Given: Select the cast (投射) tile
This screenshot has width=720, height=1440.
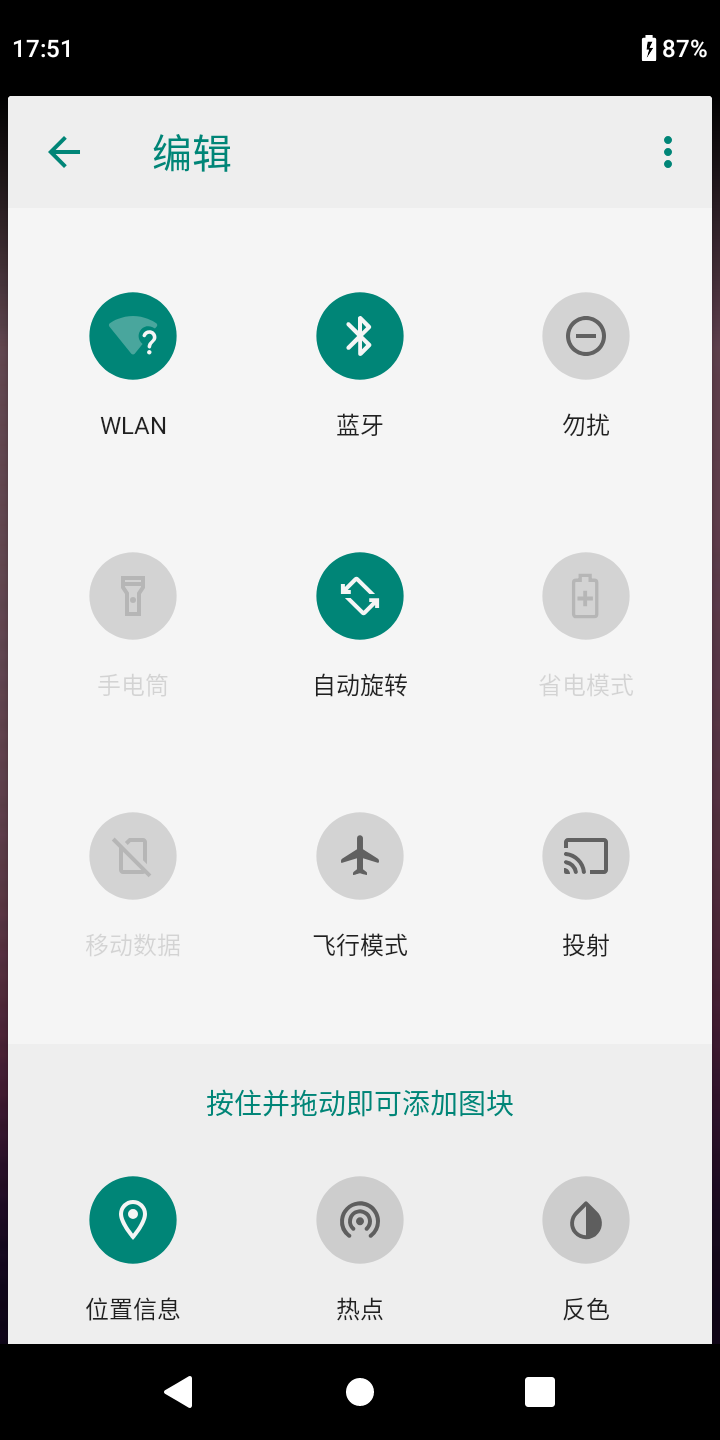Looking at the screenshot, I should click(586, 856).
